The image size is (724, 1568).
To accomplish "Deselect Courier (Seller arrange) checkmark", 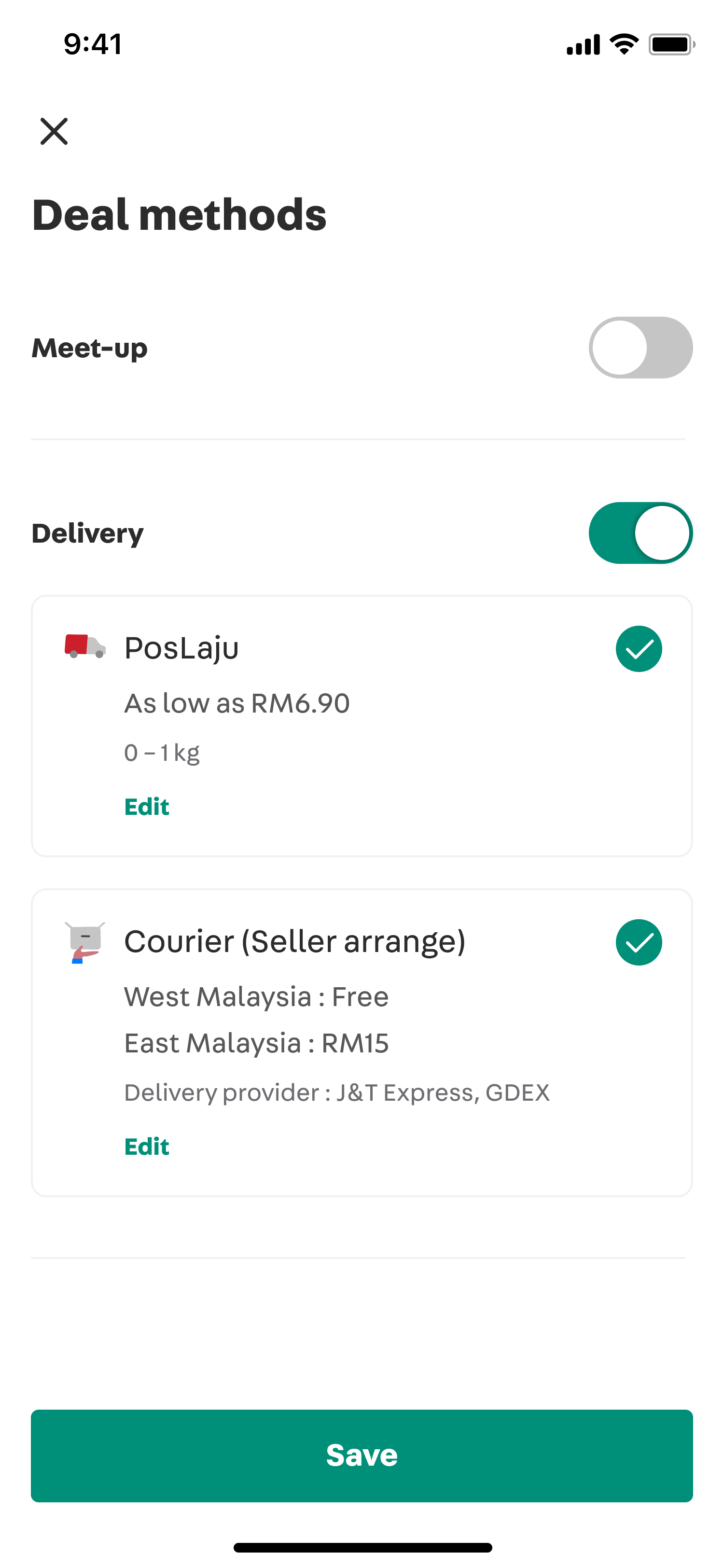I will [x=639, y=942].
